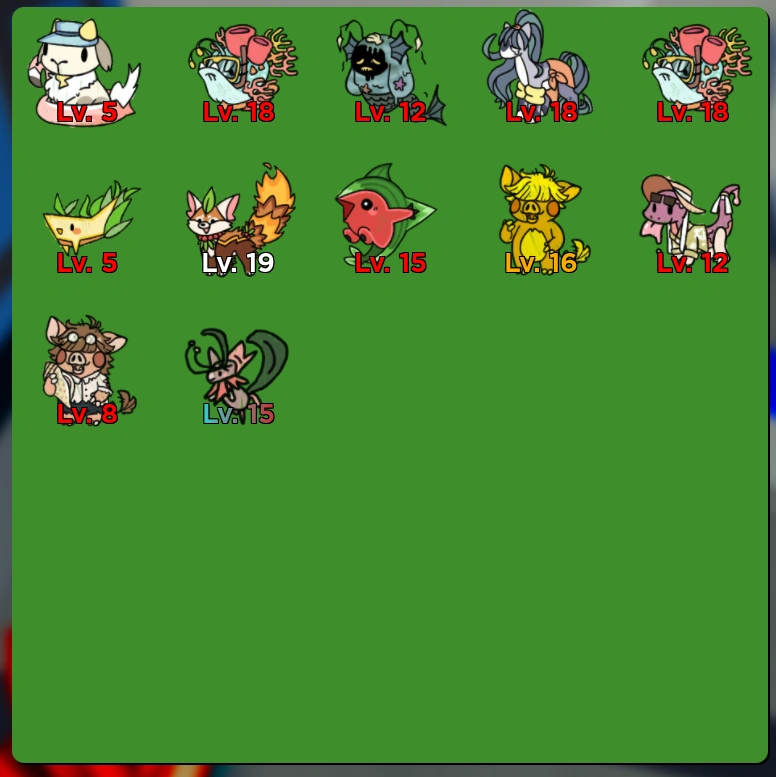Open the glasses-wearing boar Lv. 8
The image size is (776, 777).
click(86, 370)
